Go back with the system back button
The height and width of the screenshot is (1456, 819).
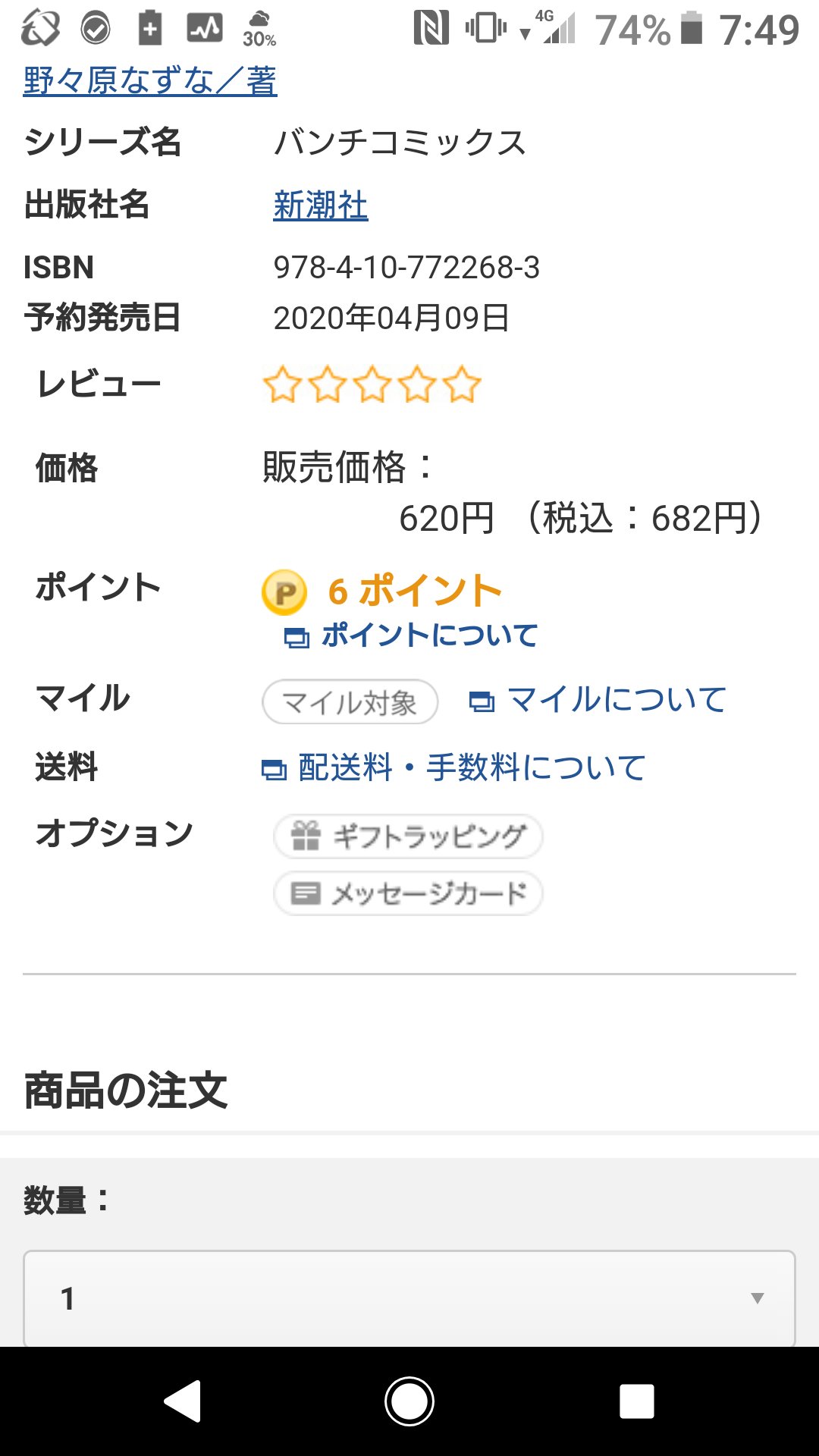point(183,1401)
